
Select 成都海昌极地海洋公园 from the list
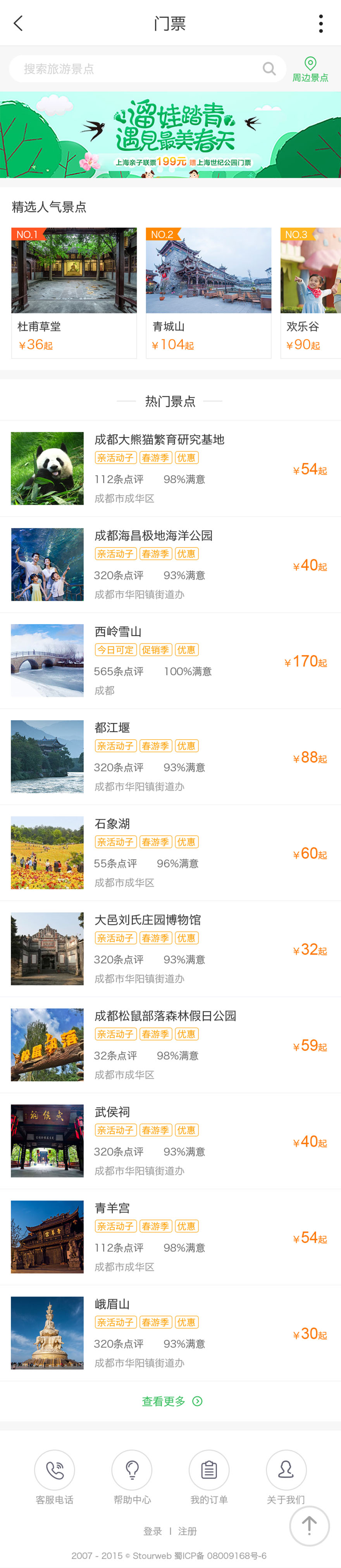click(170, 564)
